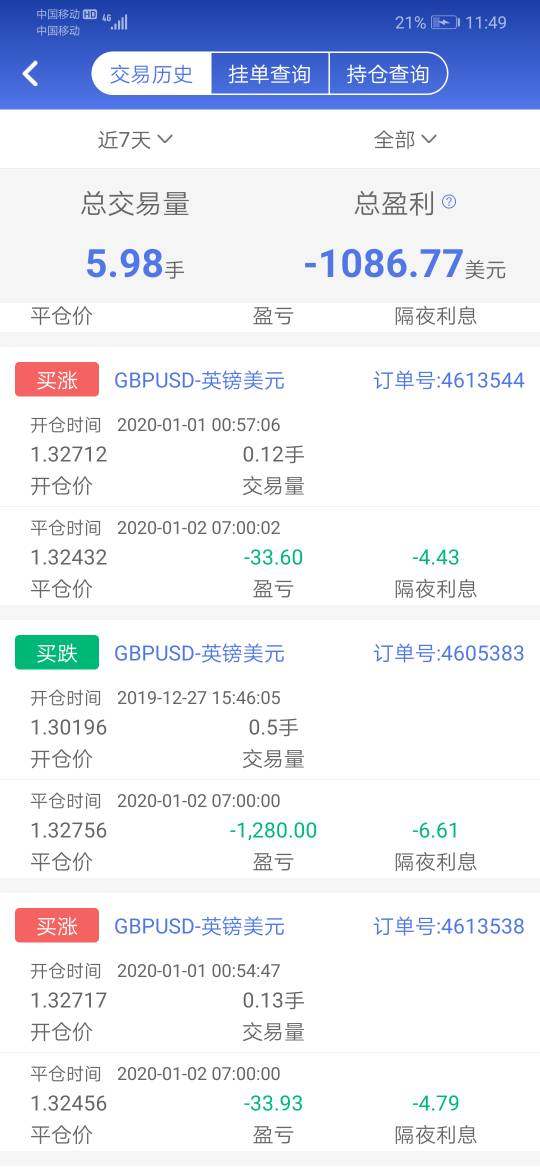Image resolution: width=540 pixels, height=1170 pixels.
Task: Open order 4613538 details
Action: (x=270, y=1022)
